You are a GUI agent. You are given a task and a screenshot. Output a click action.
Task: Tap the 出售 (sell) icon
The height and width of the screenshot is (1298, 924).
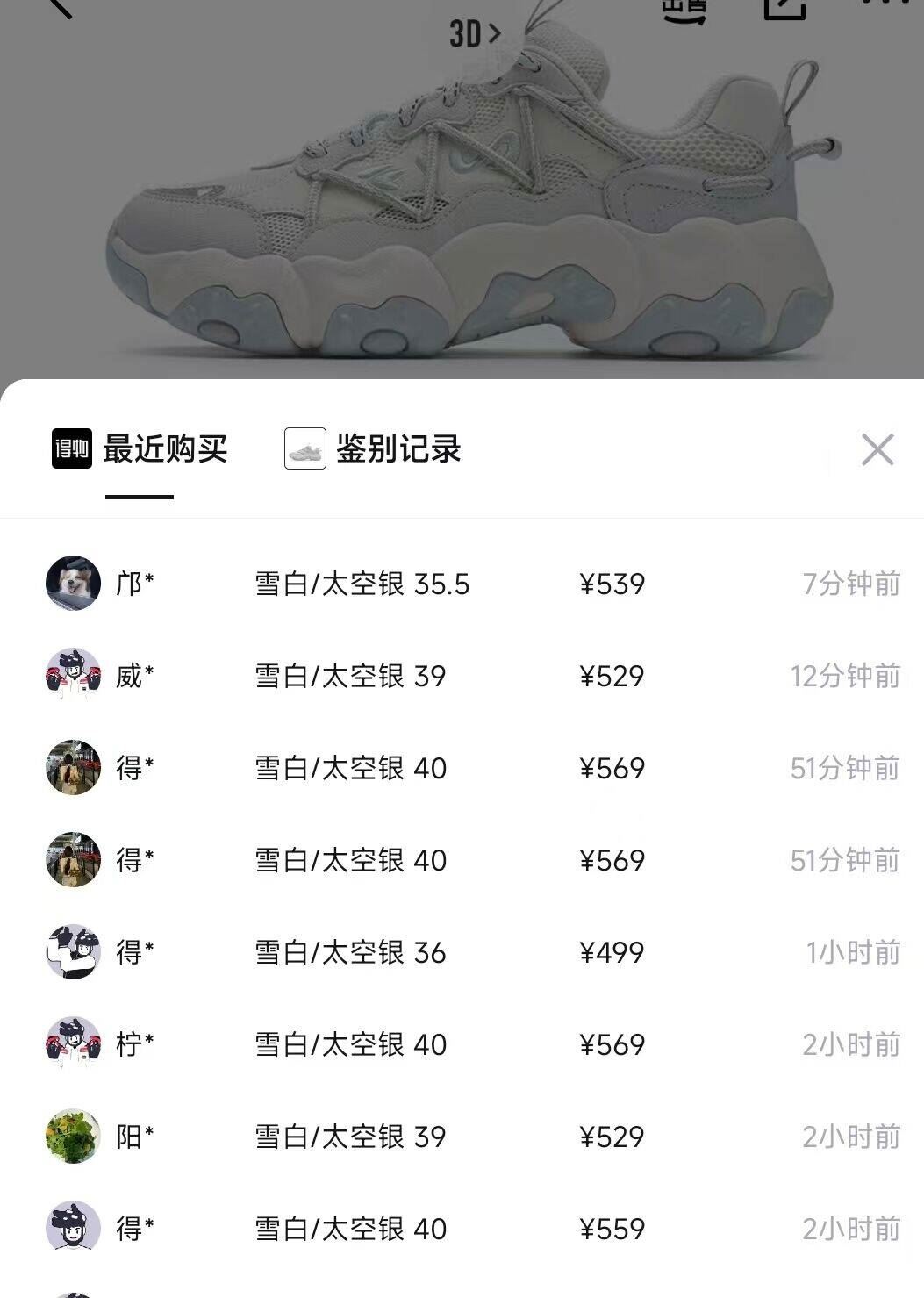[x=684, y=9]
